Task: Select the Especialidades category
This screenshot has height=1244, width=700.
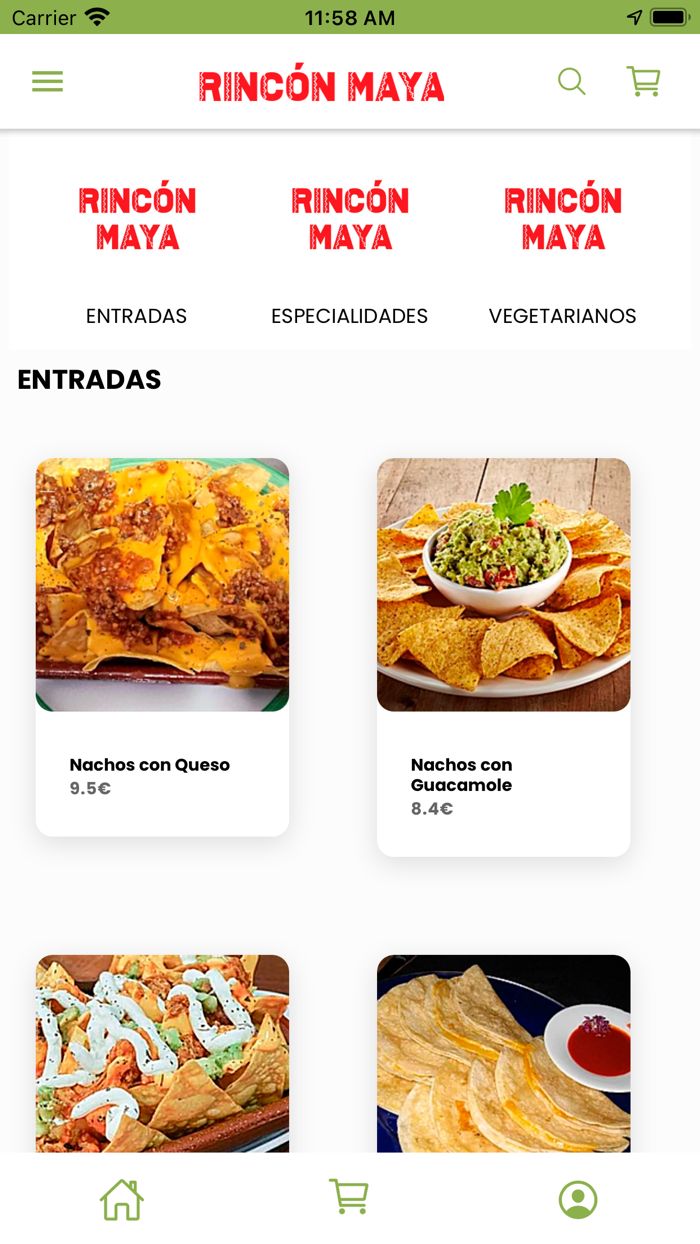Action: [x=350, y=250]
